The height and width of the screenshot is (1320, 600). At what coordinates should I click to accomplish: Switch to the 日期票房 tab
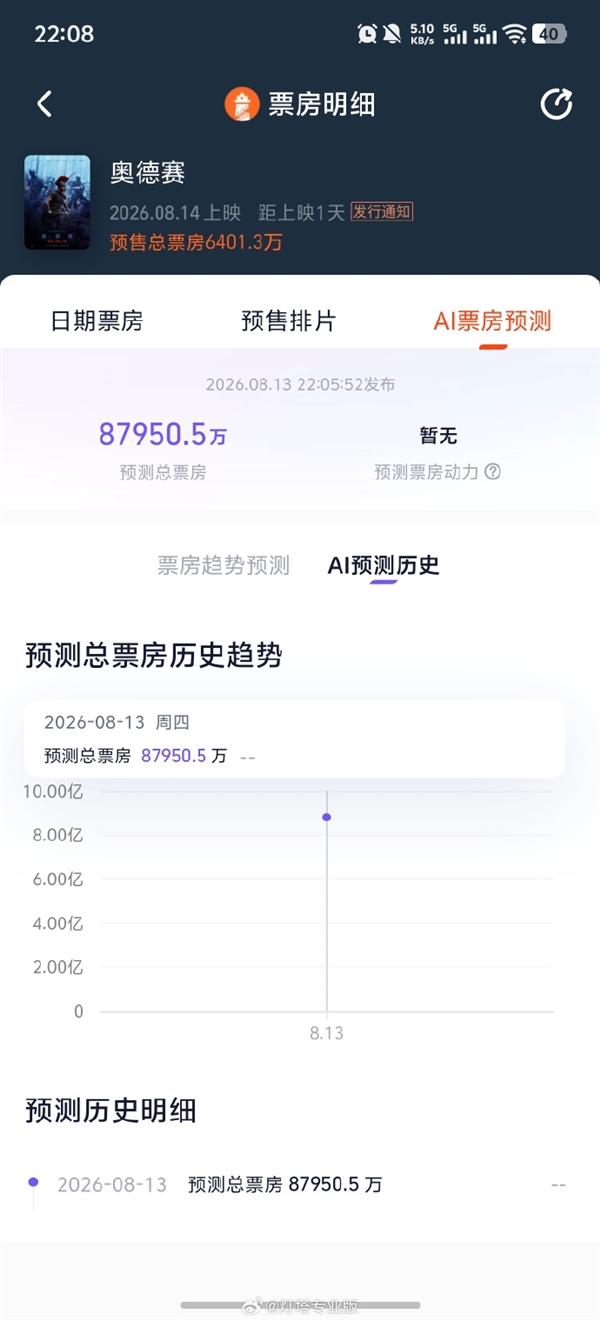pyautogui.click(x=97, y=321)
